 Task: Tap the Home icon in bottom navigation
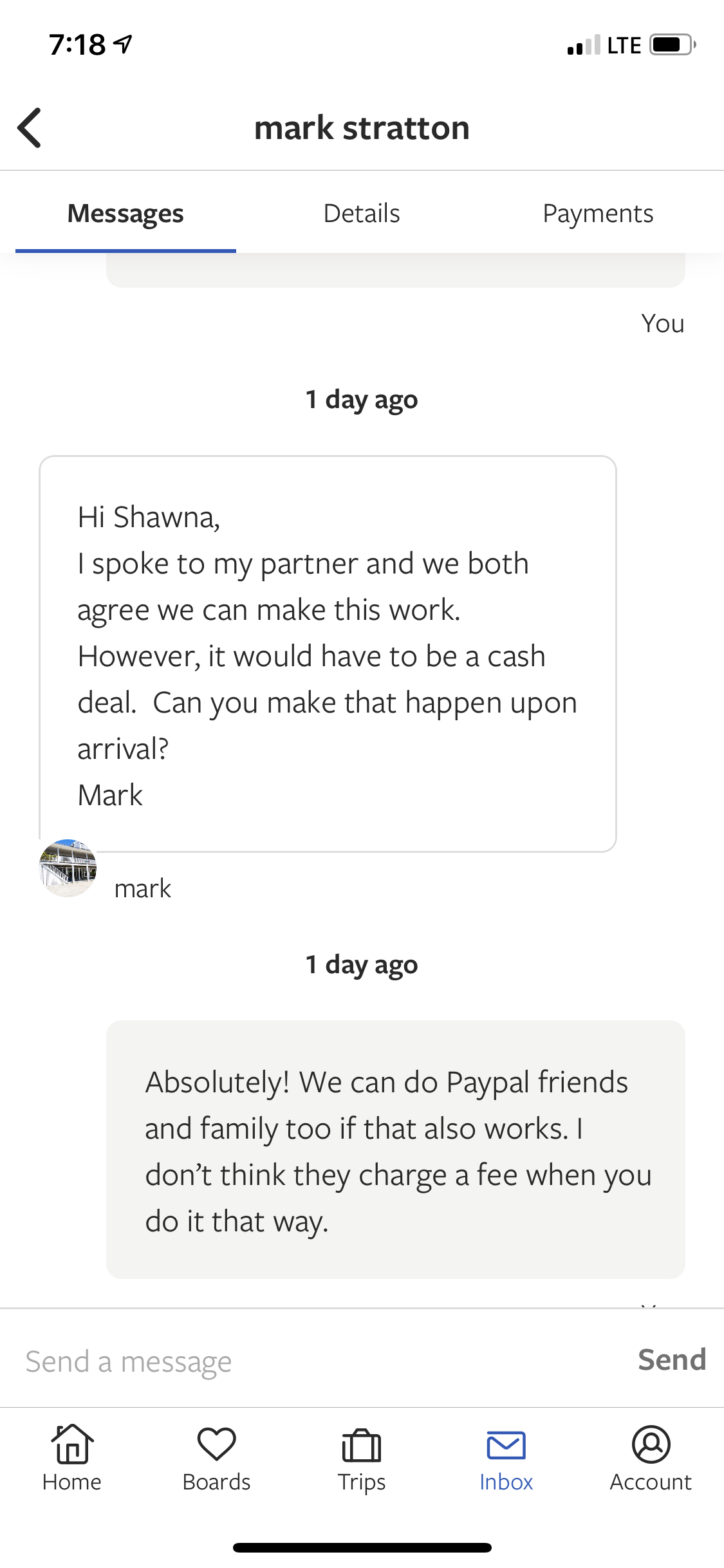pos(71,1458)
